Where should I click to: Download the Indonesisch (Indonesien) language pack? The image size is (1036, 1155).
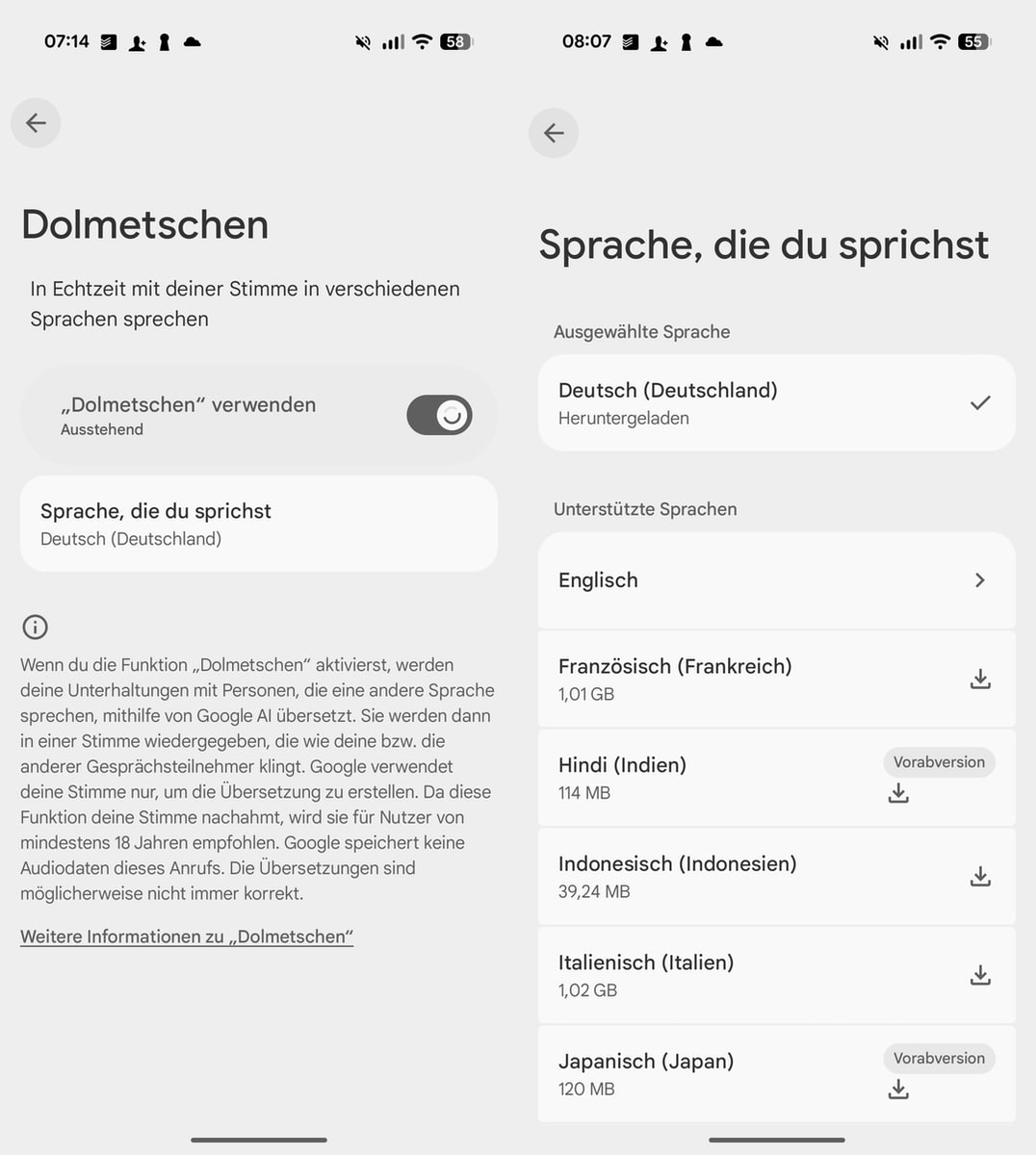(x=980, y=877)
